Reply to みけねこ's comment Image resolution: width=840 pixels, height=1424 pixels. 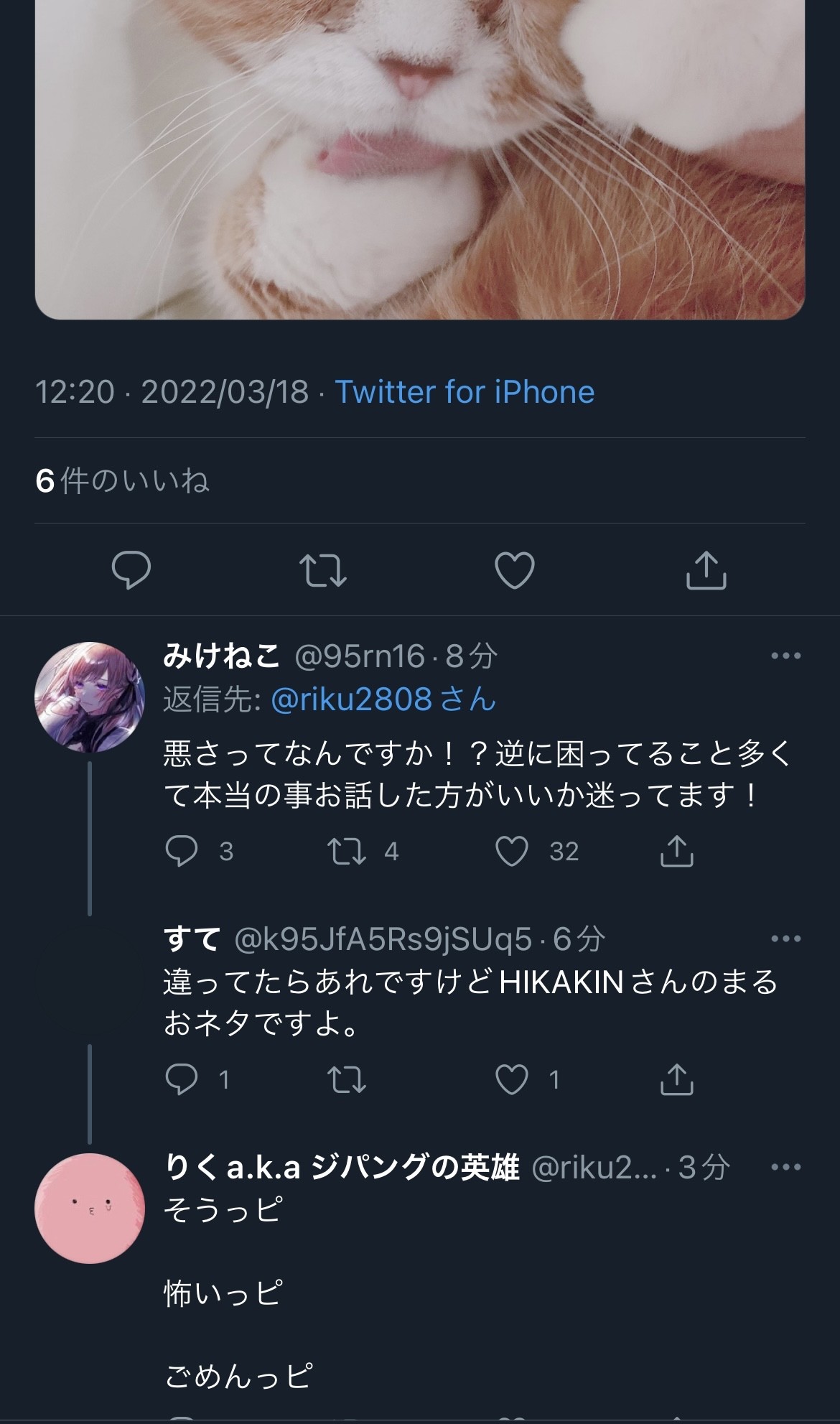[x=182, y=851]
